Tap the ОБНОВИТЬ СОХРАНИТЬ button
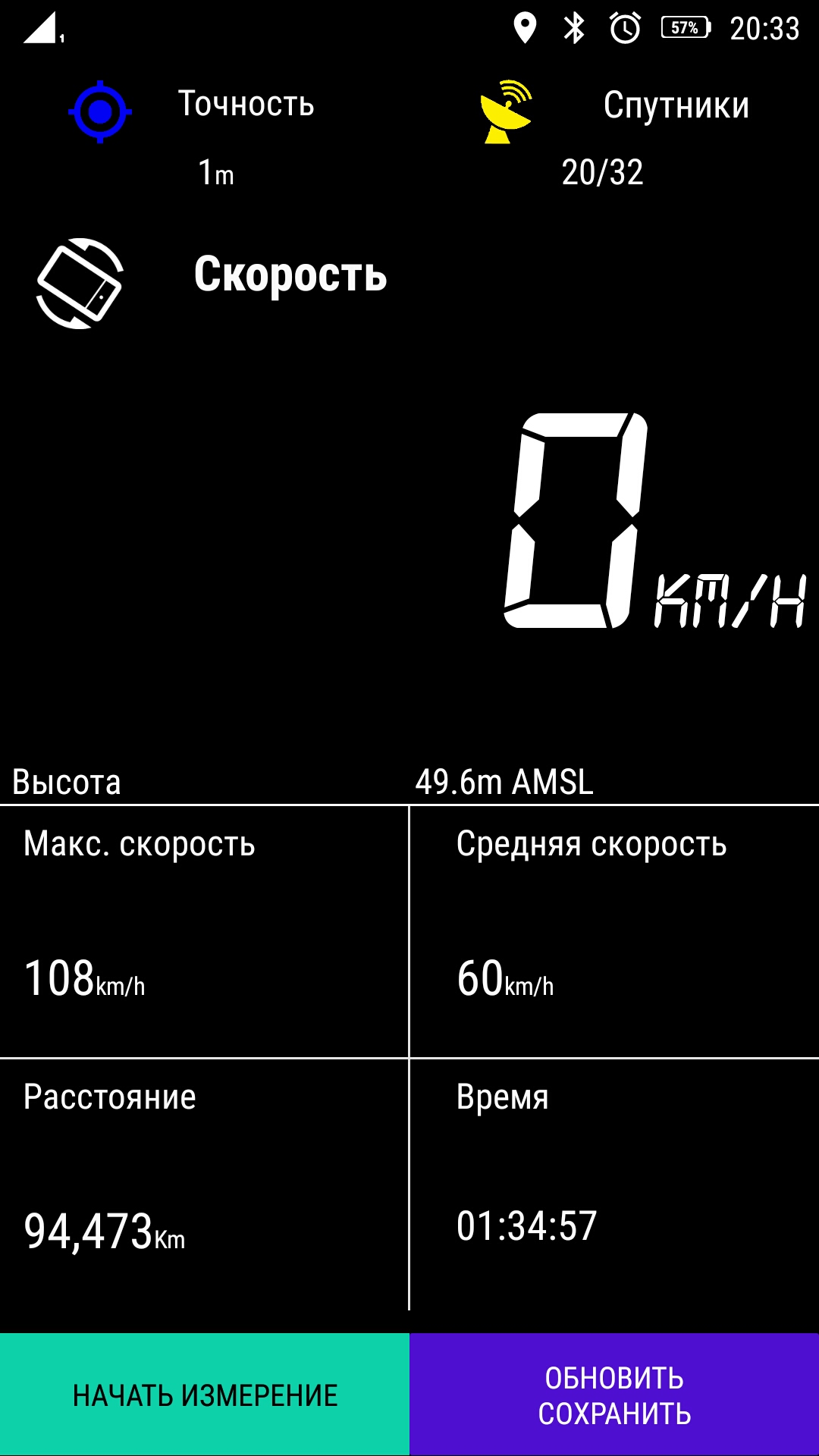The image size is (819, 1456). point(614,1395)
